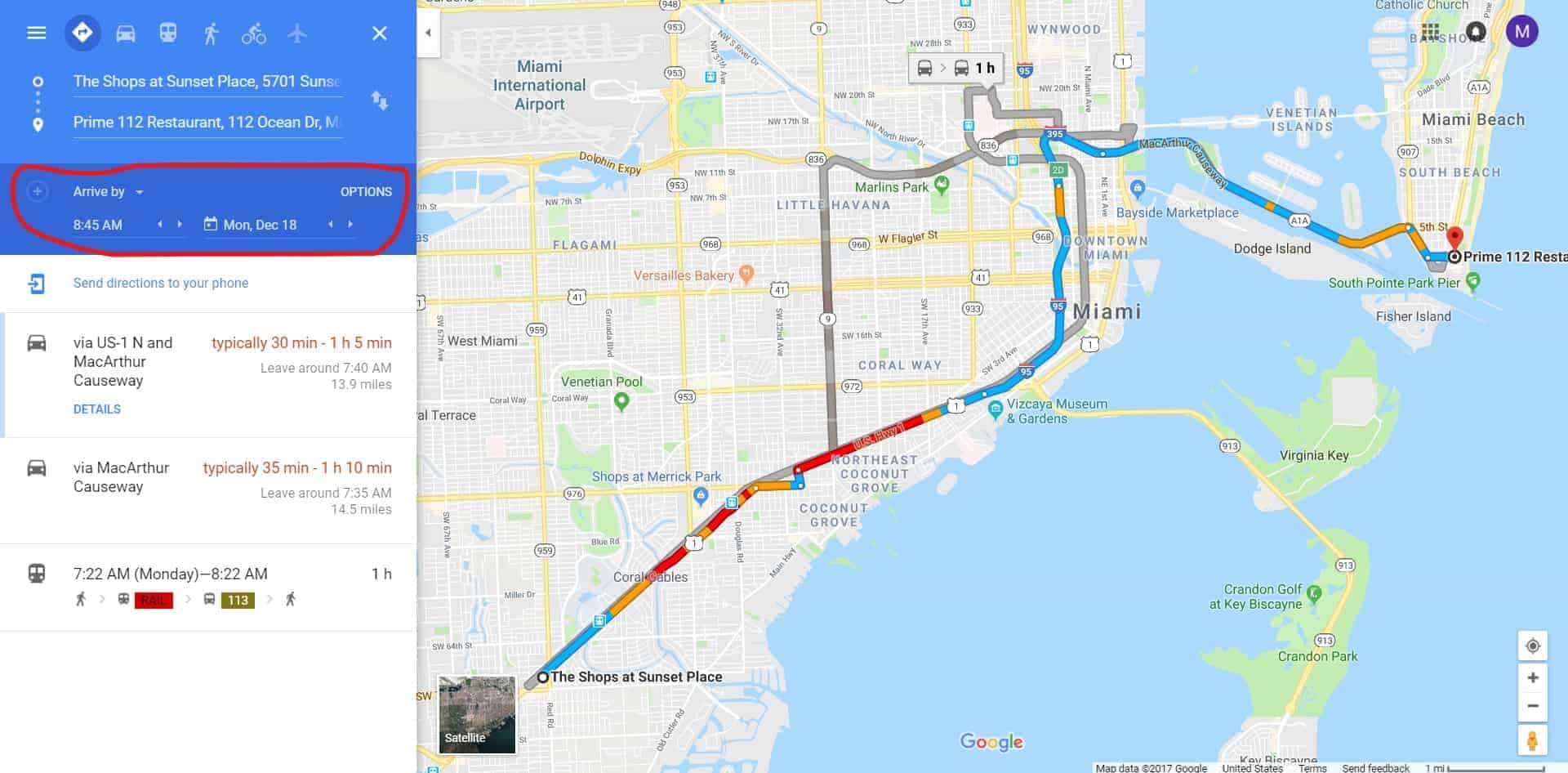
Task: Switch to Satellite view
Action: (477, 714)
